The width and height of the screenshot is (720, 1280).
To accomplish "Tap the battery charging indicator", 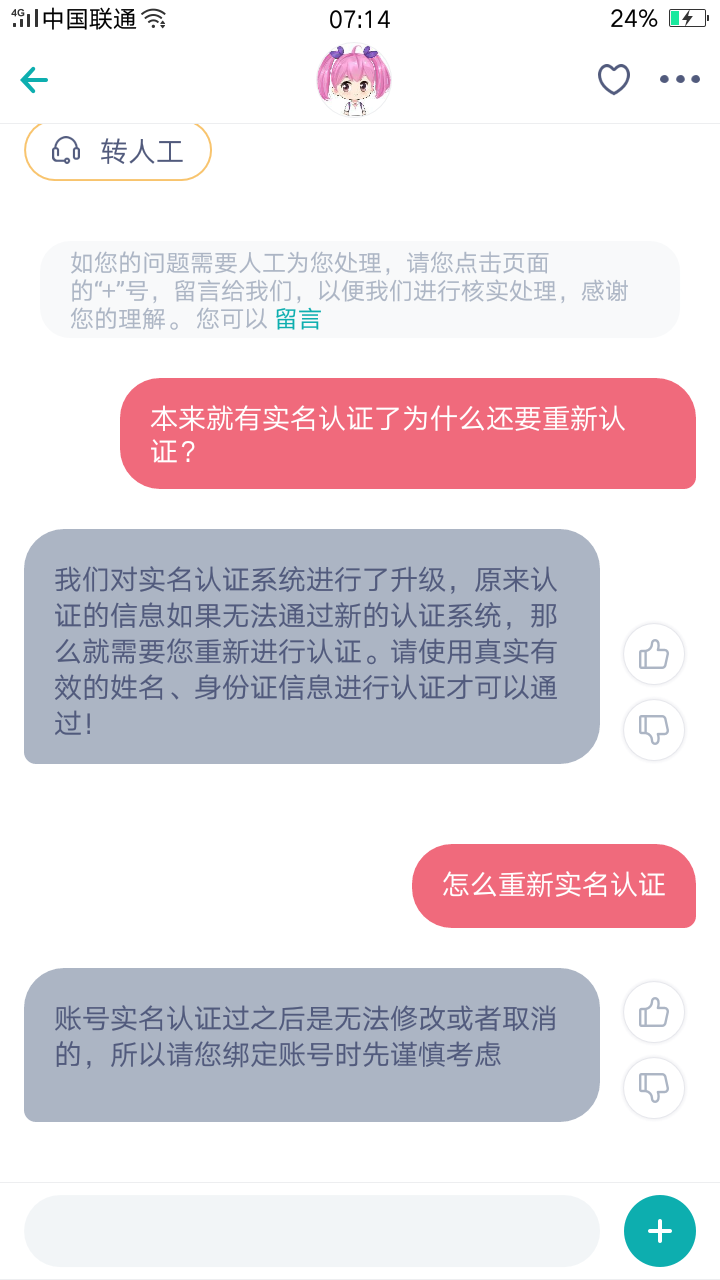I will click(x=688, y=17).
